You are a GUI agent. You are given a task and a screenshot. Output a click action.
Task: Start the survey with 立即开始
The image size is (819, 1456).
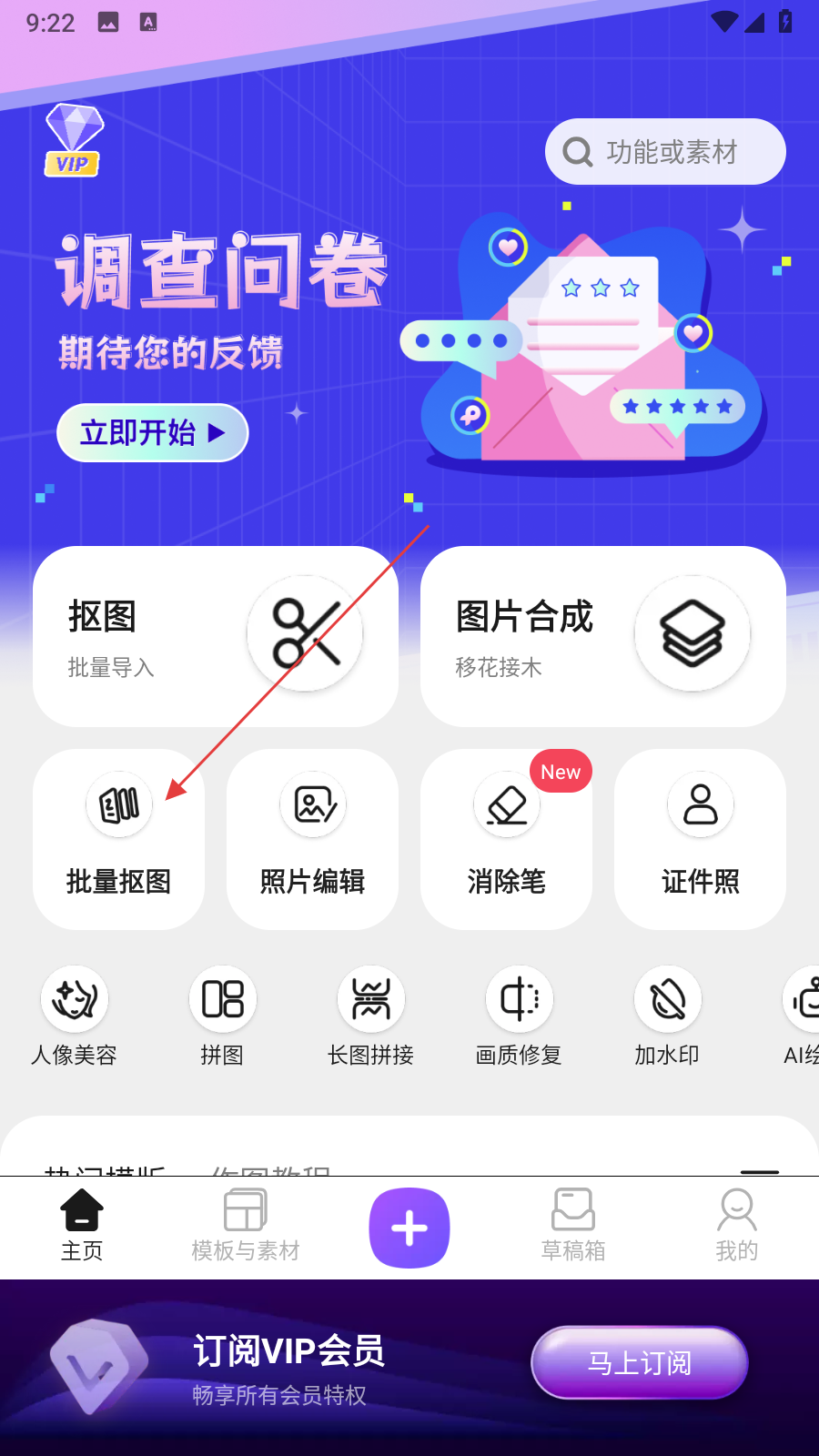pyautogui.click(x=152, y=432)
